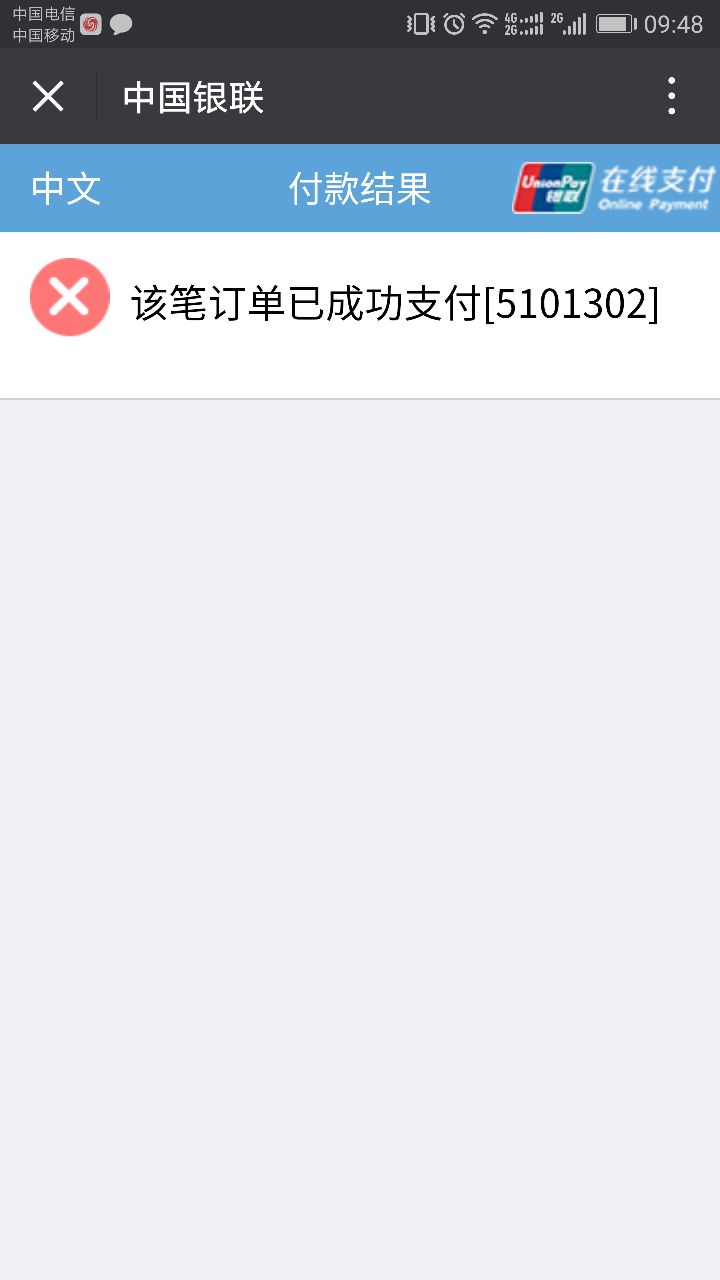The width and height of the screenshot is (720, 1280).
Task: Open the three-dot overflow menu
Action: pos(672,96)
